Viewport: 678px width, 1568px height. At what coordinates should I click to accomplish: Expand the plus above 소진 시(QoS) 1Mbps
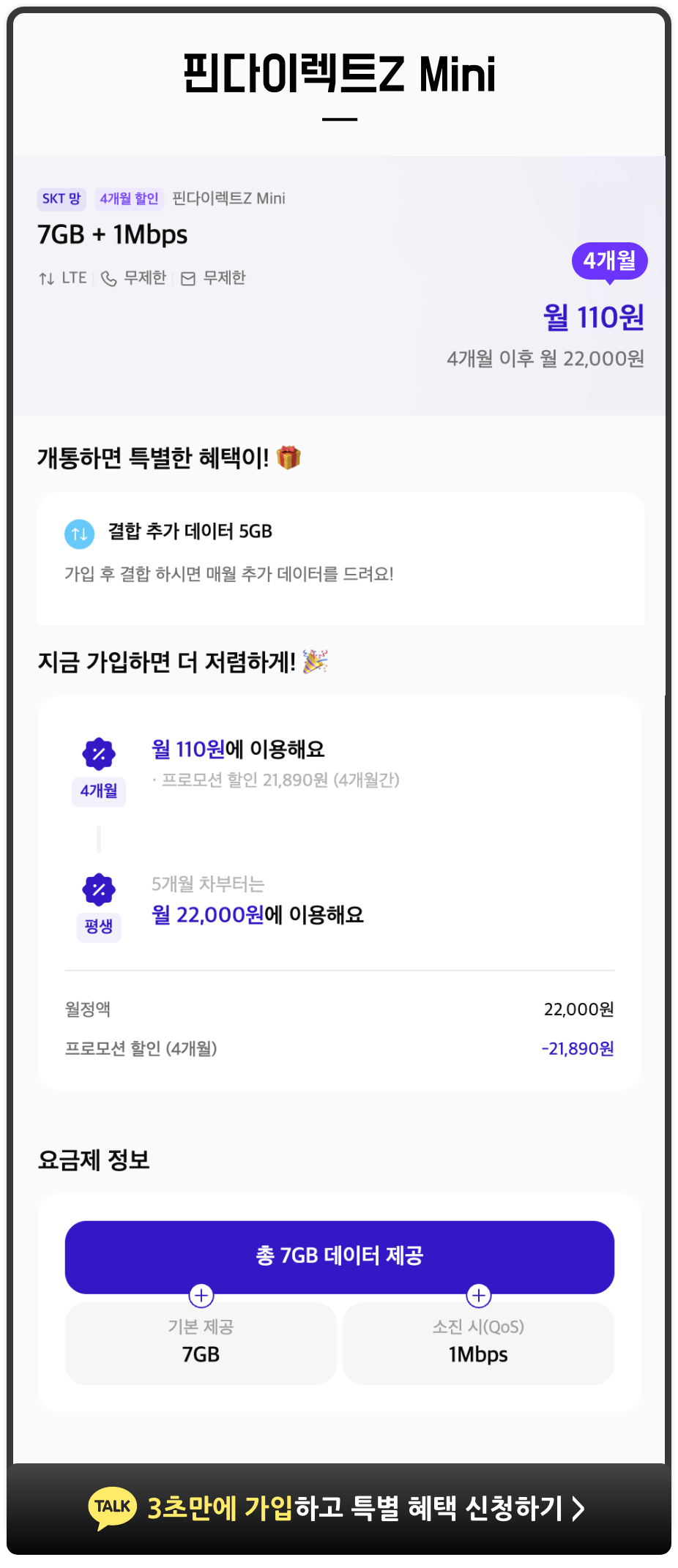477,1294
